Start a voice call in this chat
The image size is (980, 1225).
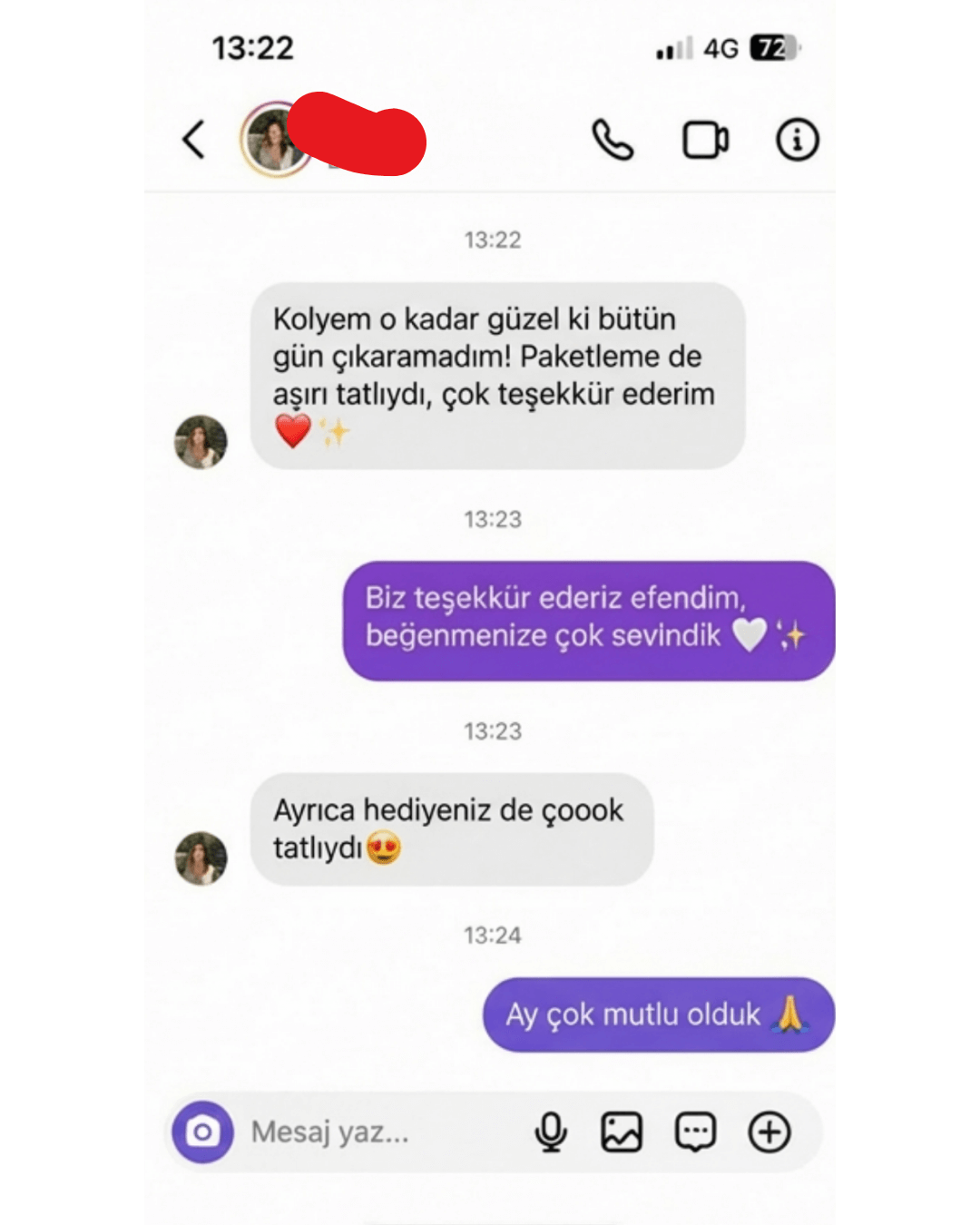click(612, 140)
